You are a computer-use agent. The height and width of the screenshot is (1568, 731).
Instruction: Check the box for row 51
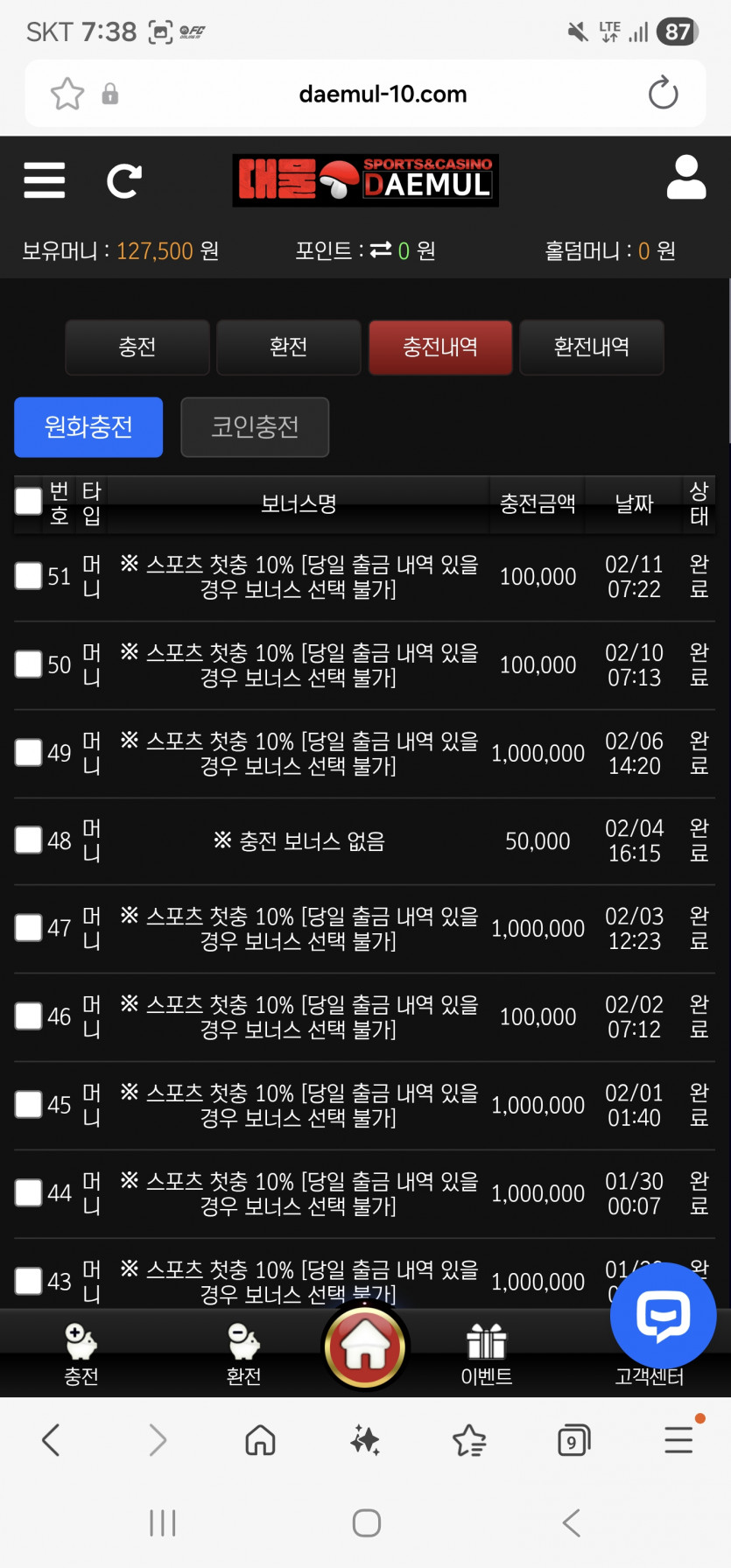click(29, 576)
